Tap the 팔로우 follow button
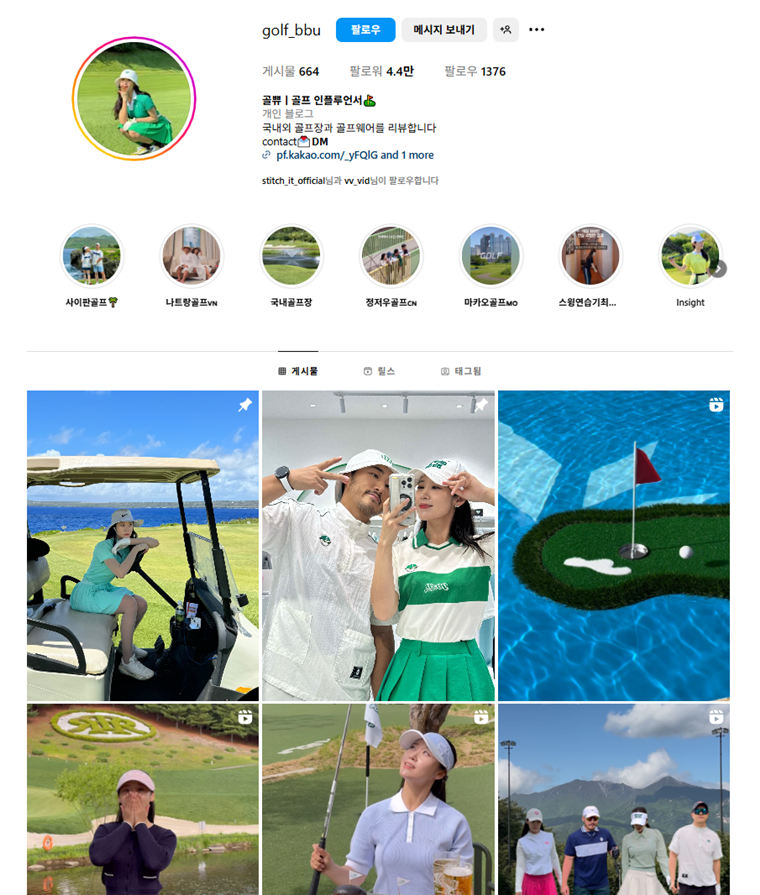 [365, 30]
